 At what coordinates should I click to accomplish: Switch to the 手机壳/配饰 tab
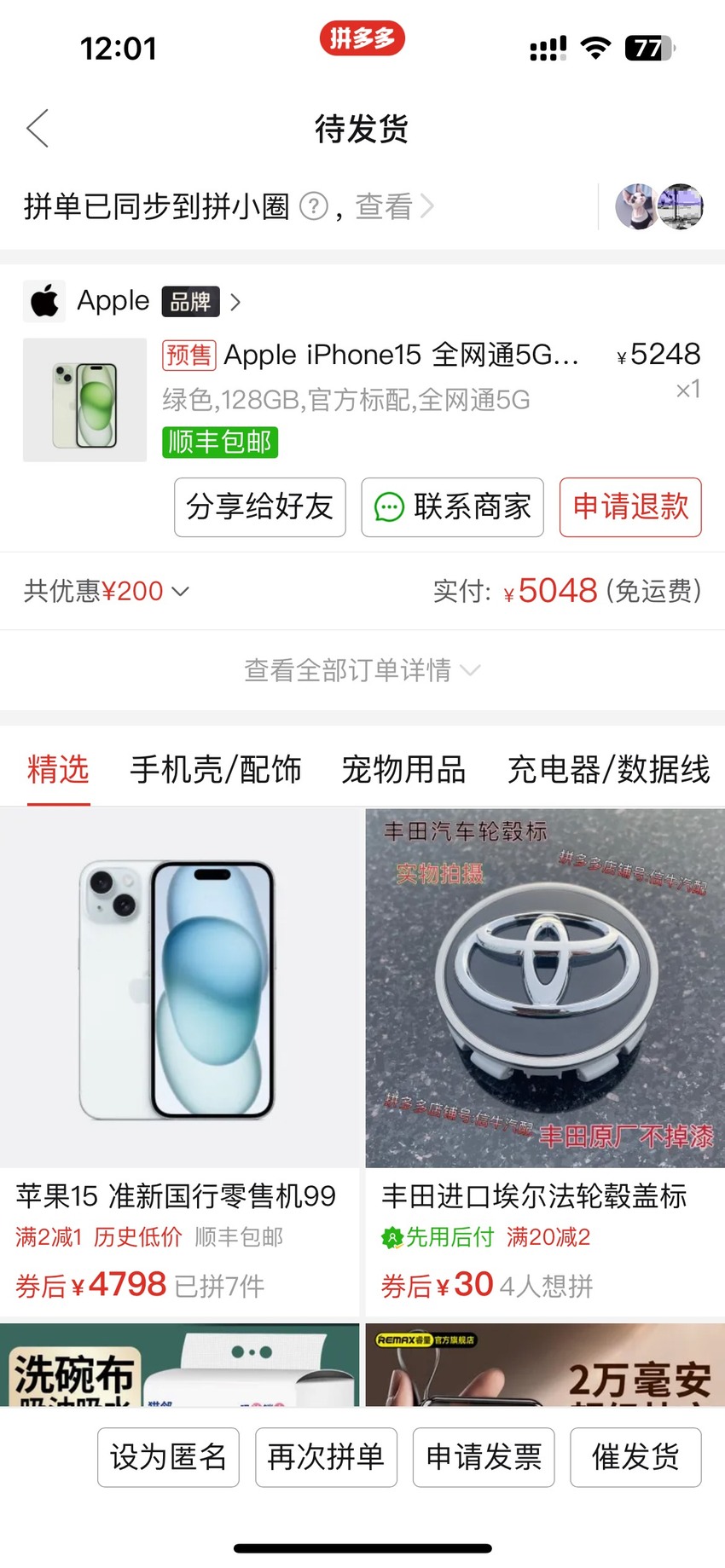click(216, 769)
